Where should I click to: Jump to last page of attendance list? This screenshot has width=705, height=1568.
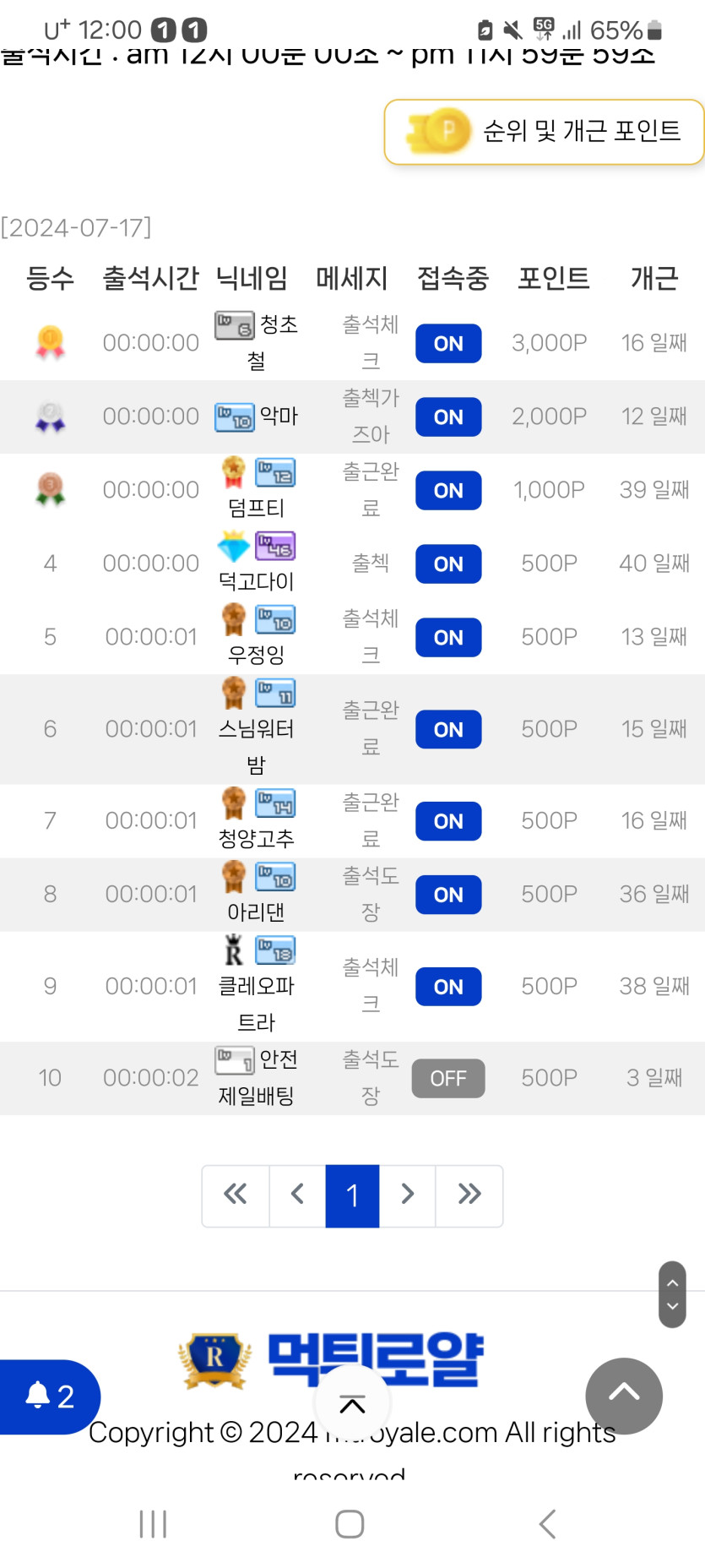point(469,1195)
